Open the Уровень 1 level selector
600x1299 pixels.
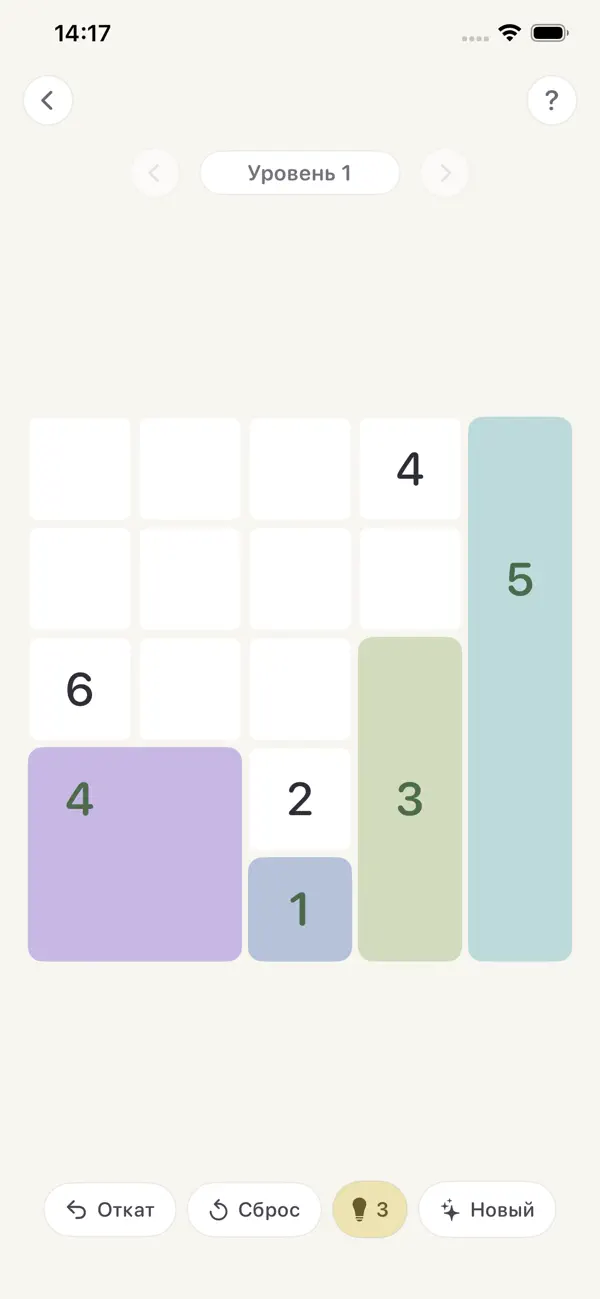click(300, 173)
